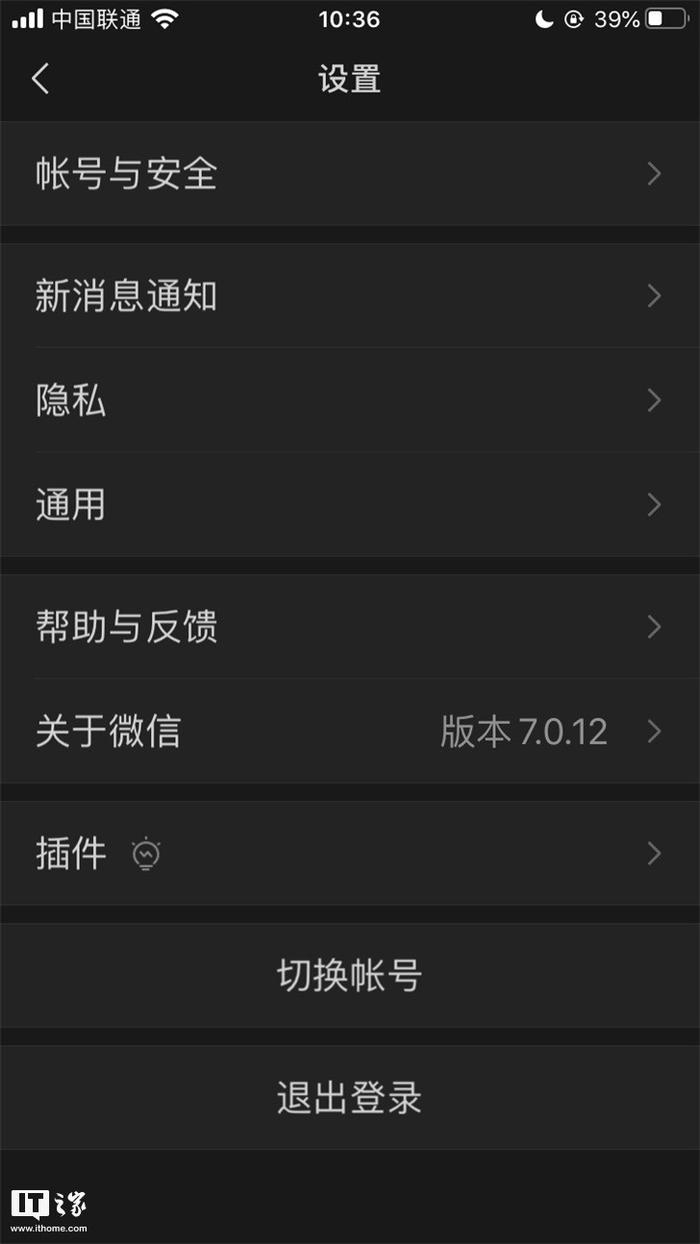Viewport: 700px width, 1244px height.
Task: Open 关于微信 version info
Action: coord(350,731)
